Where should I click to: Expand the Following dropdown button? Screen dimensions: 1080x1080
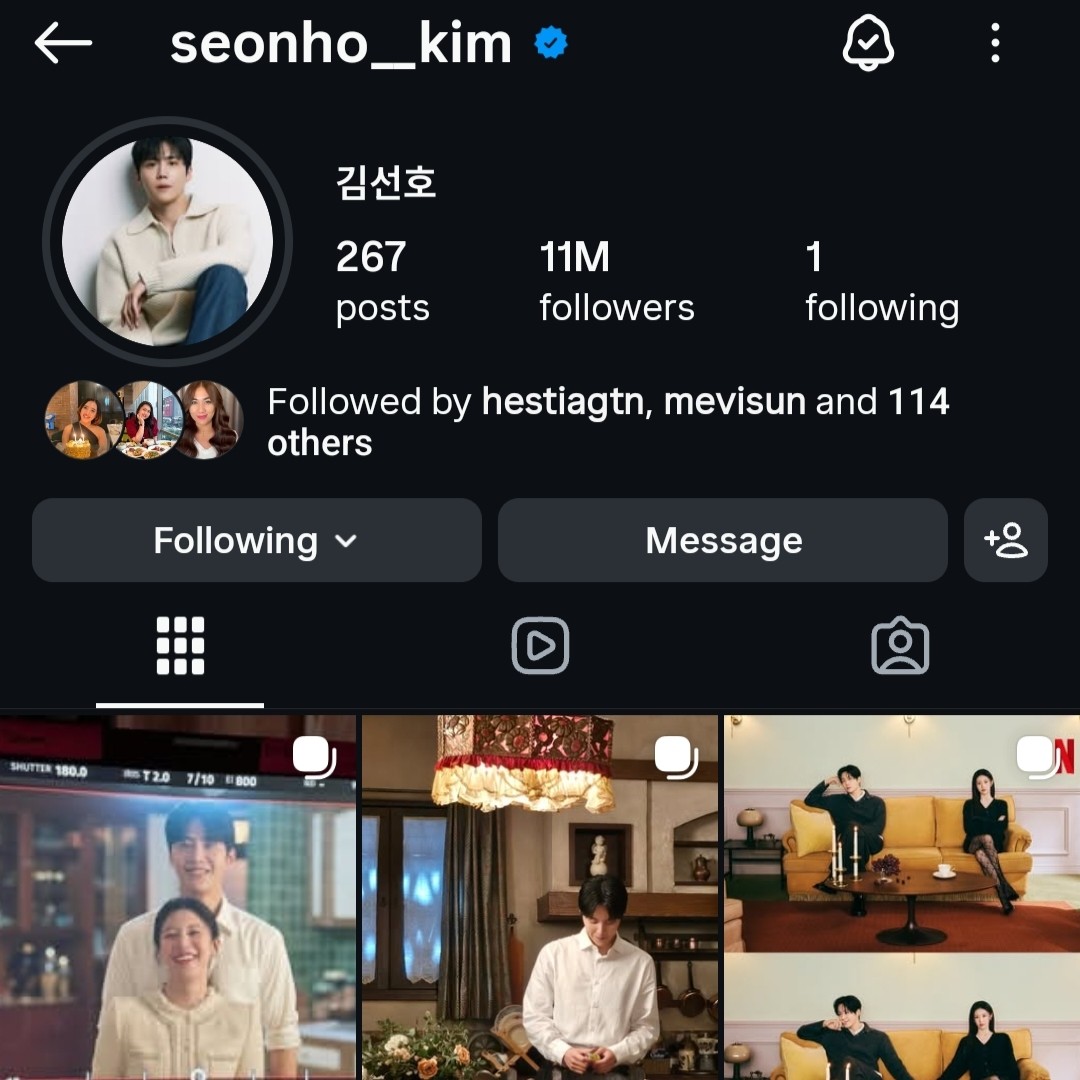(x=256, y=541)
